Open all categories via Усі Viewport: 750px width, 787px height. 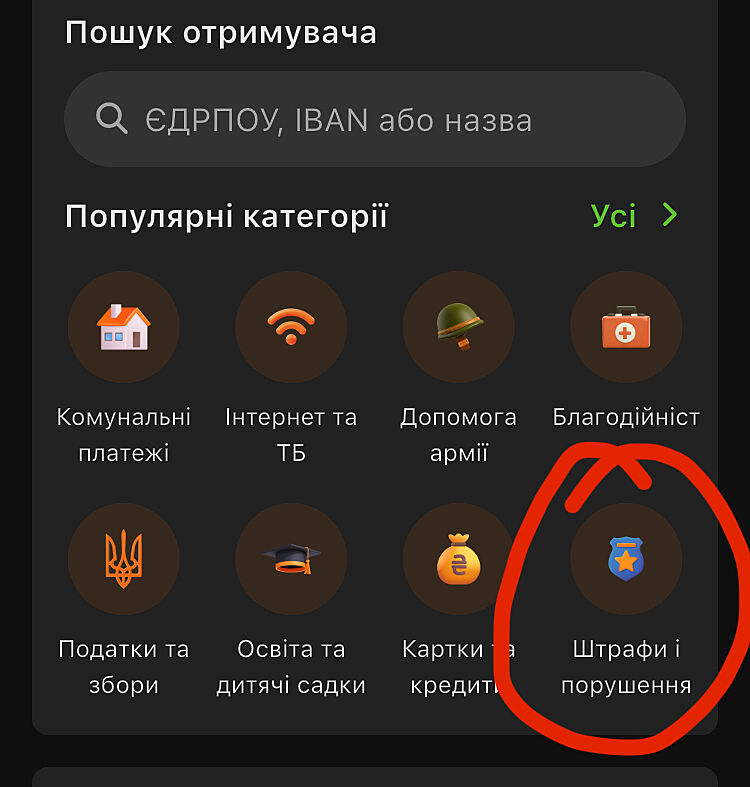point(634,215)
